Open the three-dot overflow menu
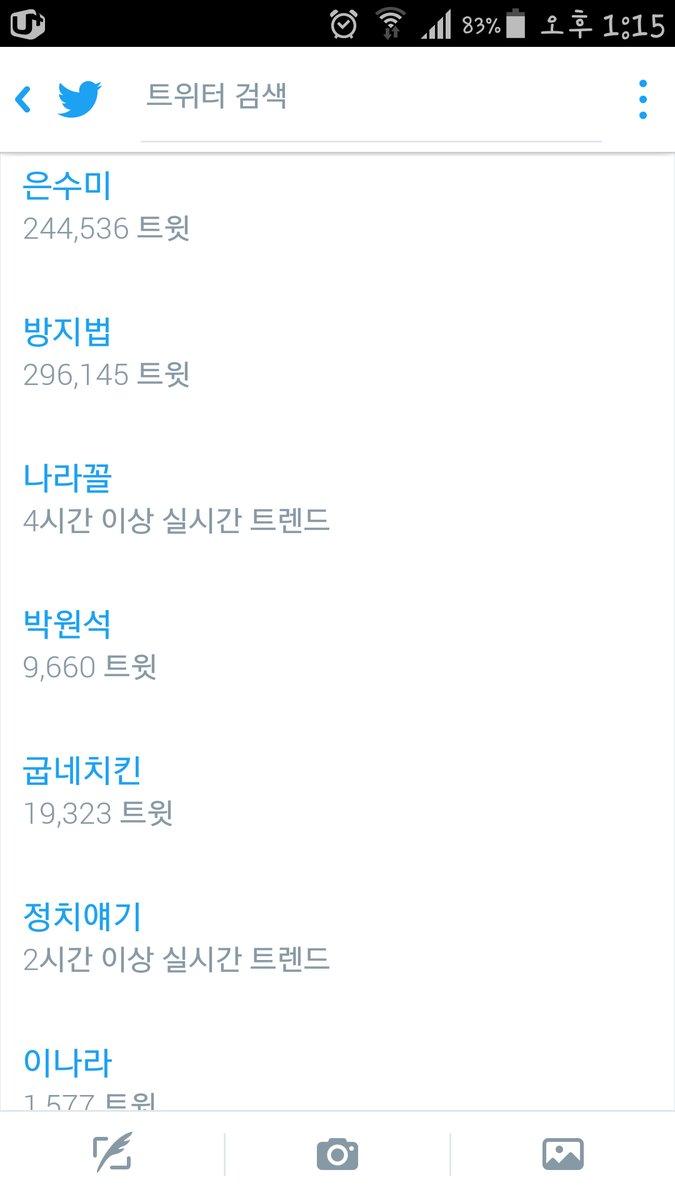Screen dimensions: 675x1200 click(642, 99)
